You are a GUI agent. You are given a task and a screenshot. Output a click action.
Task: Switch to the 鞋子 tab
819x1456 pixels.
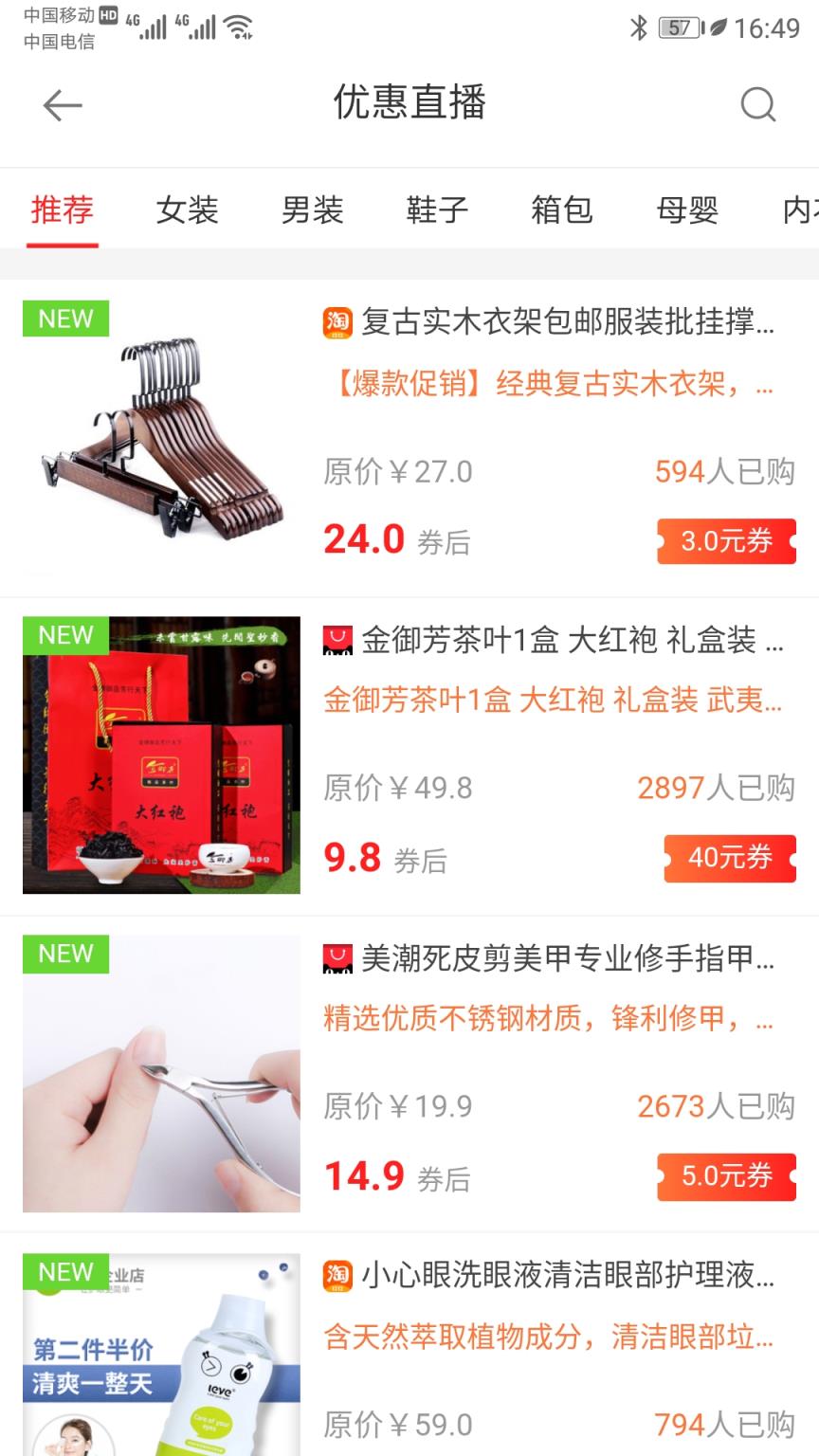coord(436,209)
